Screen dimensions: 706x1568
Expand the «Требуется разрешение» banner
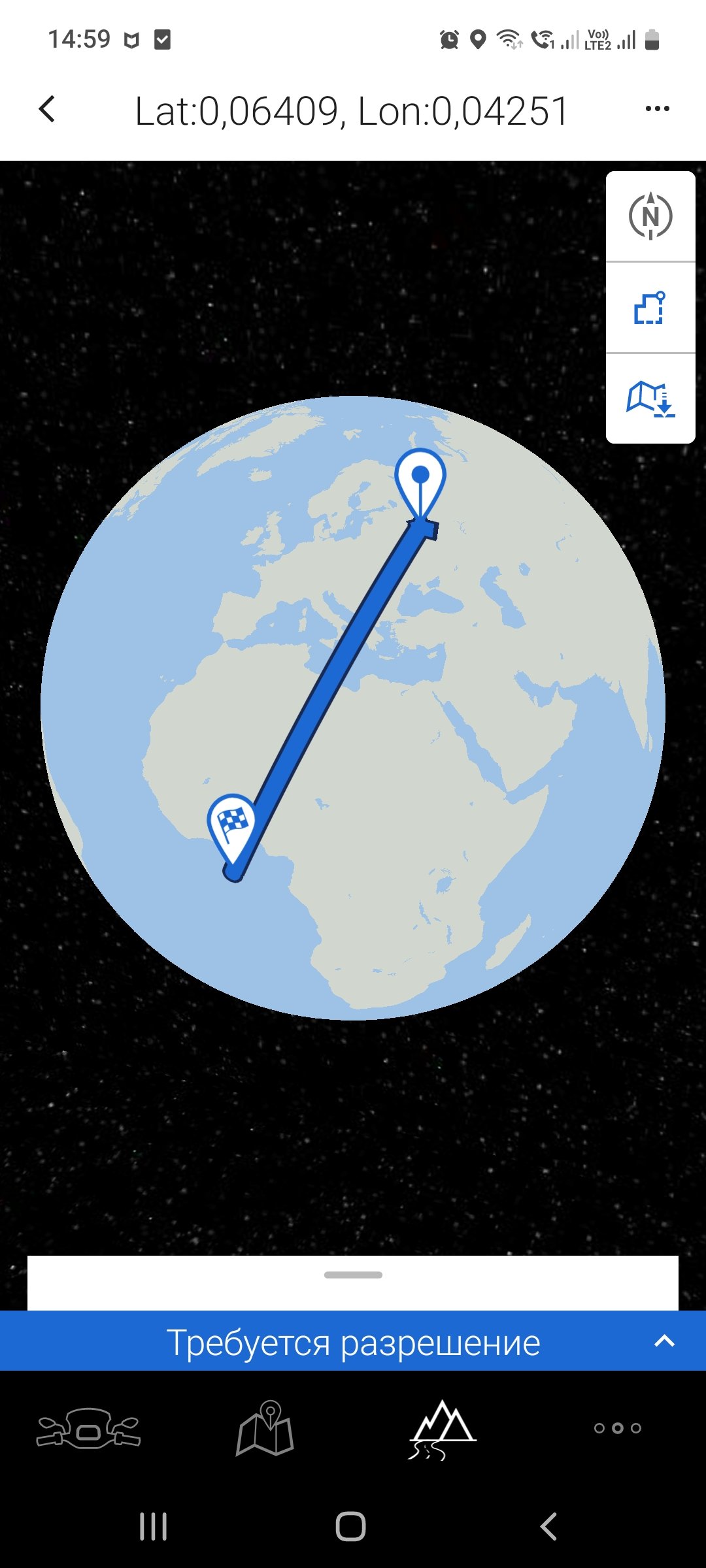point(664,1341)
